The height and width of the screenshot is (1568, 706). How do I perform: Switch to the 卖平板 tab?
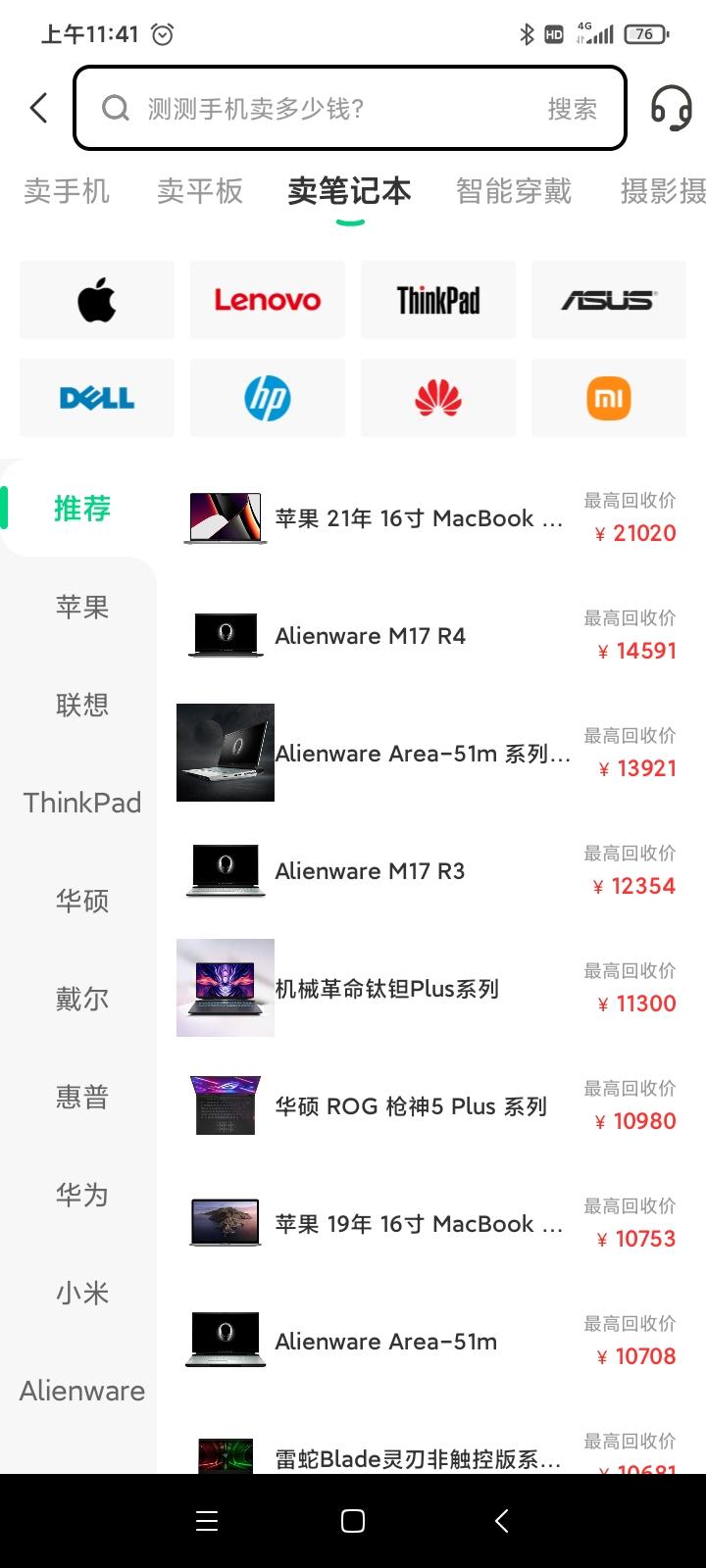pyautogui.click(x=200, y=191)
